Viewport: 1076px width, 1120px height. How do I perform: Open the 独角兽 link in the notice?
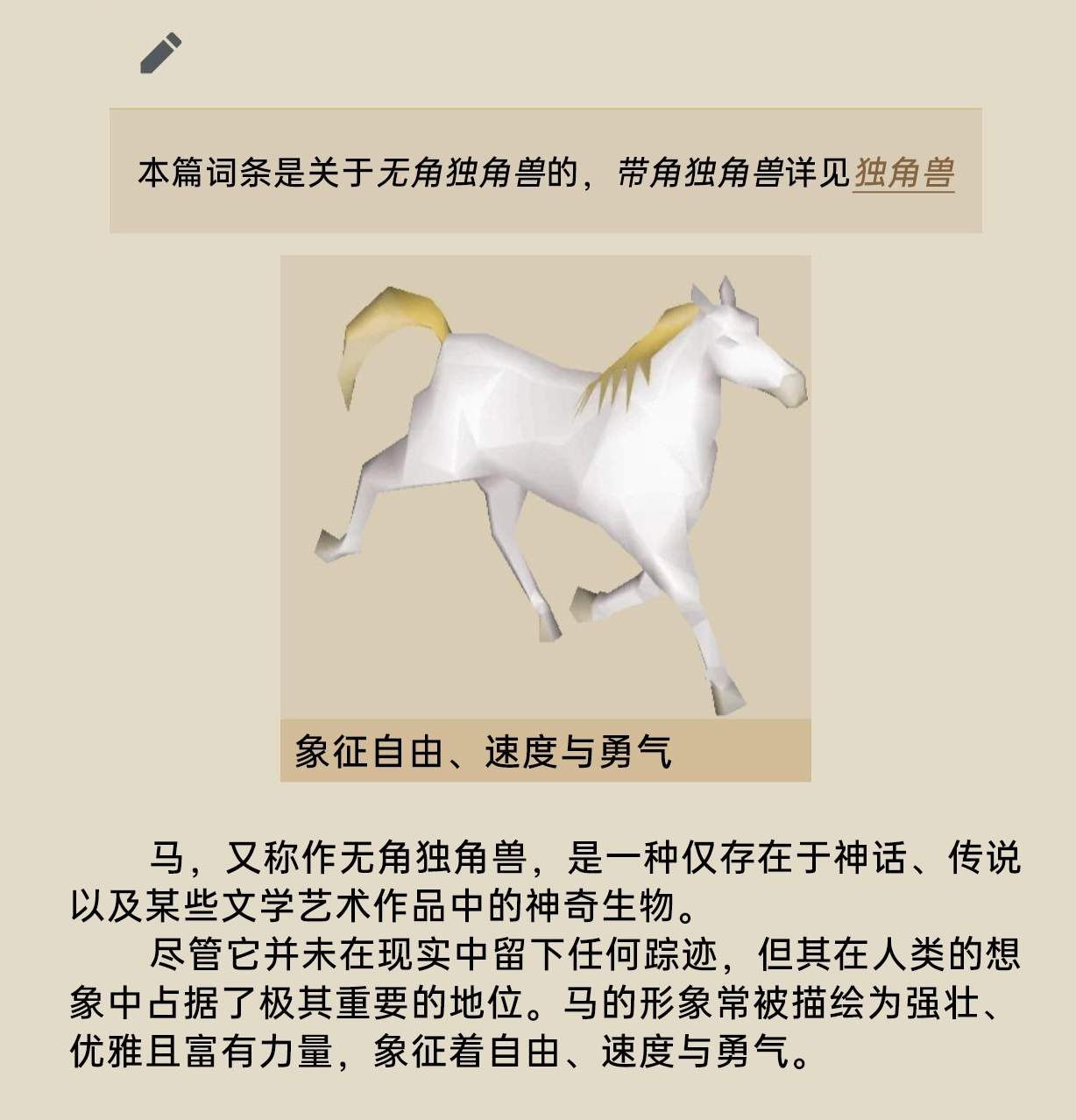pyautogui.click(x=903, y=173)
